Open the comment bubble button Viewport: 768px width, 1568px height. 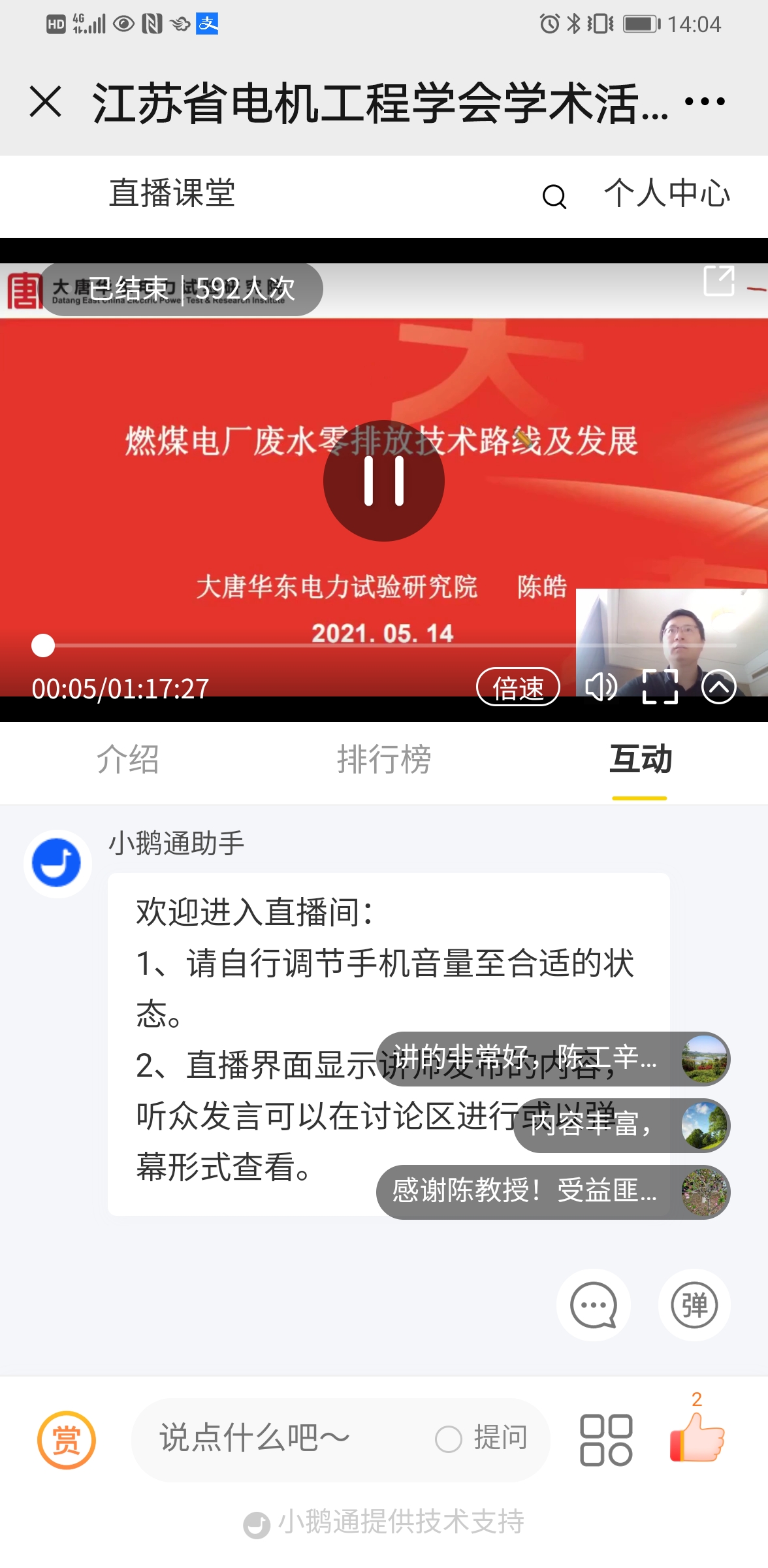click(593, 1305)
